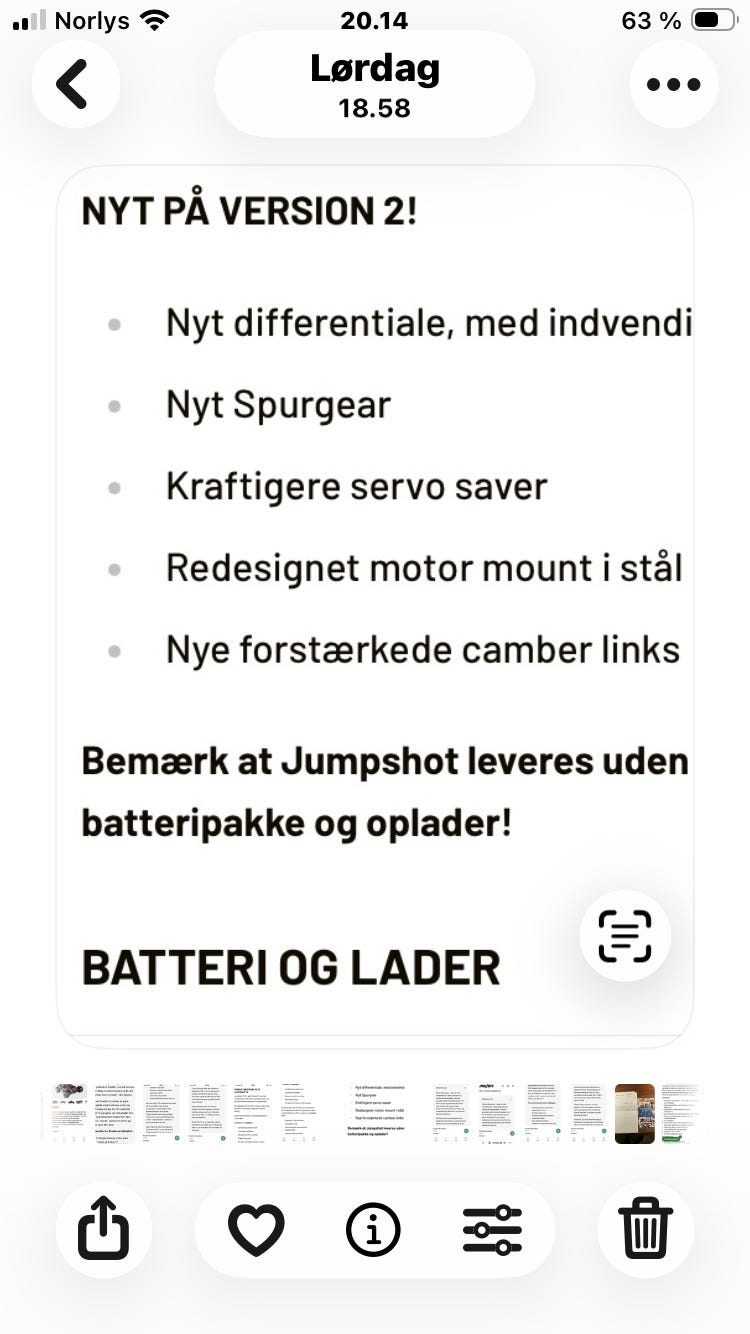
Task: Select the dark brown thumbnail near the right
Action: [634, 1113]
